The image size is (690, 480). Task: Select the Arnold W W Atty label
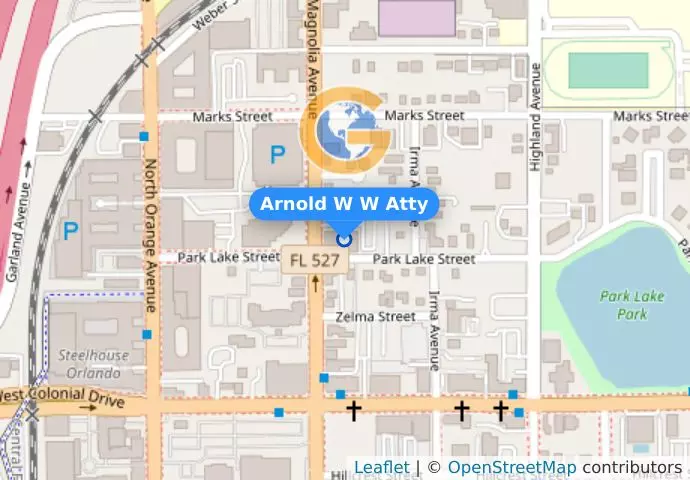tap(344, 205)
